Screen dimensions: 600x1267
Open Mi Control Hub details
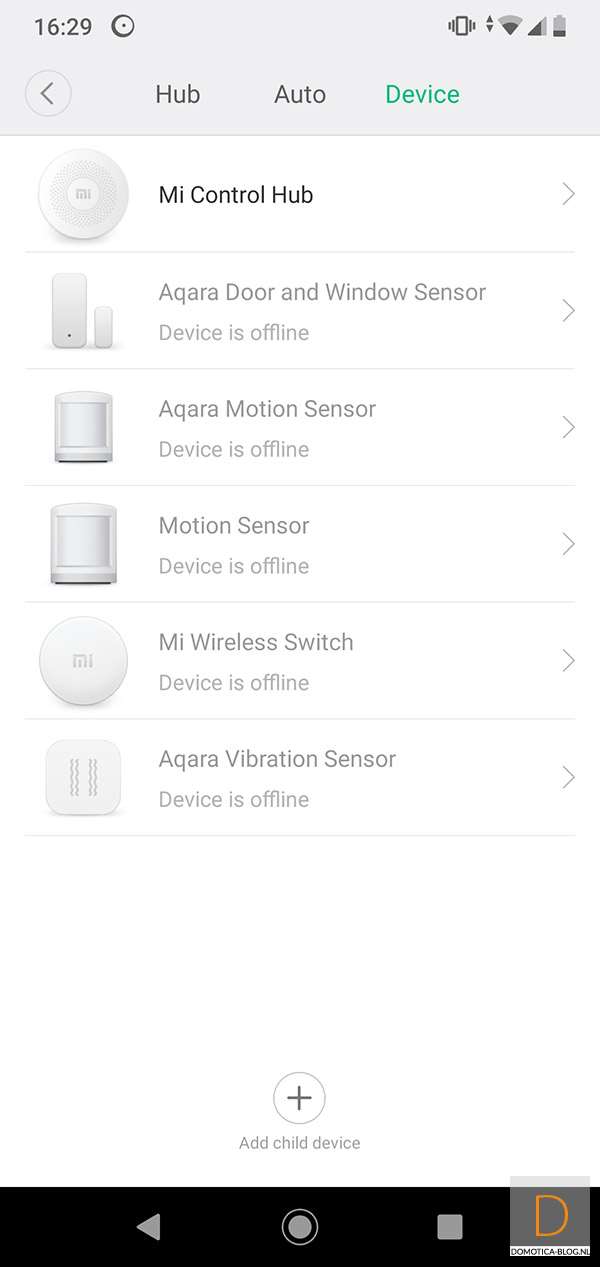300,195
